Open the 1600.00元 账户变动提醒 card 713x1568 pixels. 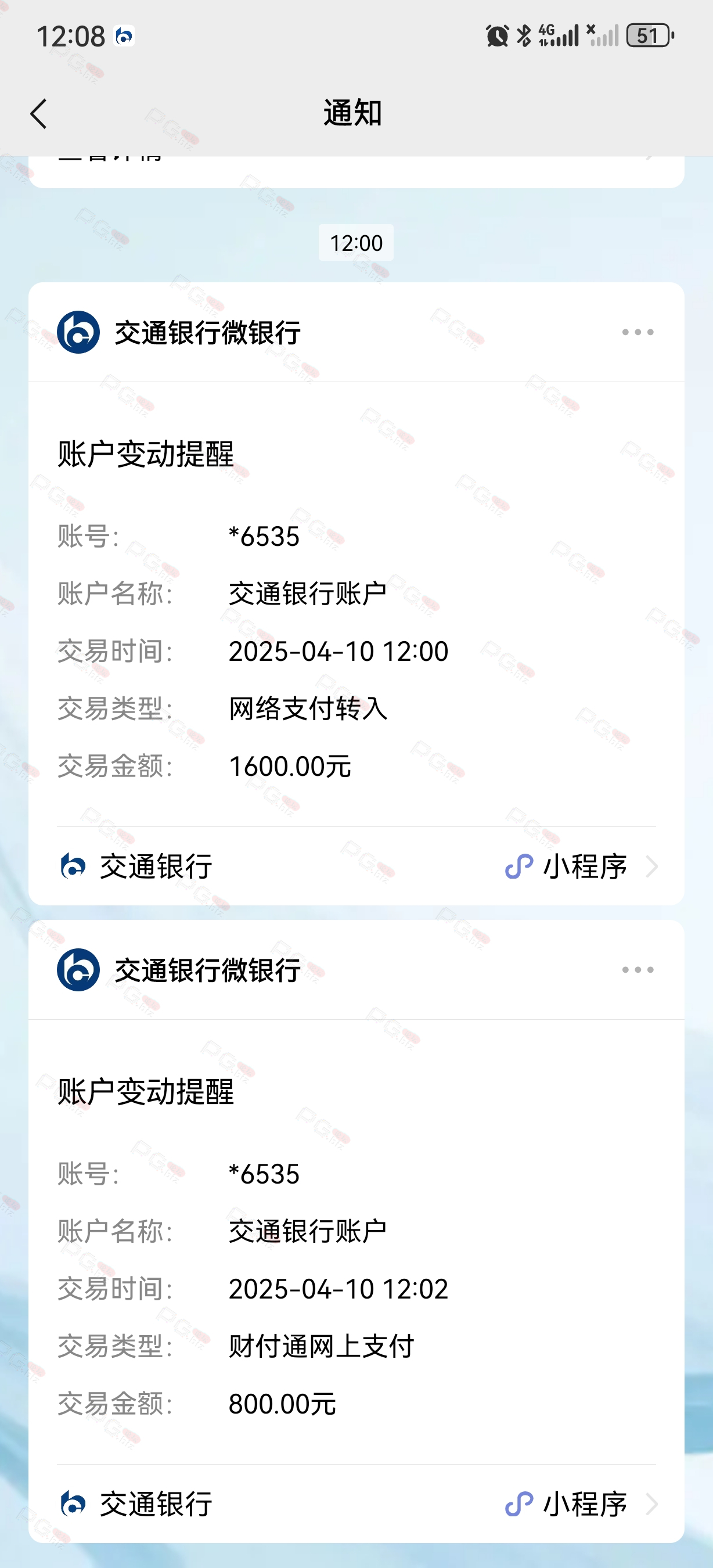pos(356,604)
